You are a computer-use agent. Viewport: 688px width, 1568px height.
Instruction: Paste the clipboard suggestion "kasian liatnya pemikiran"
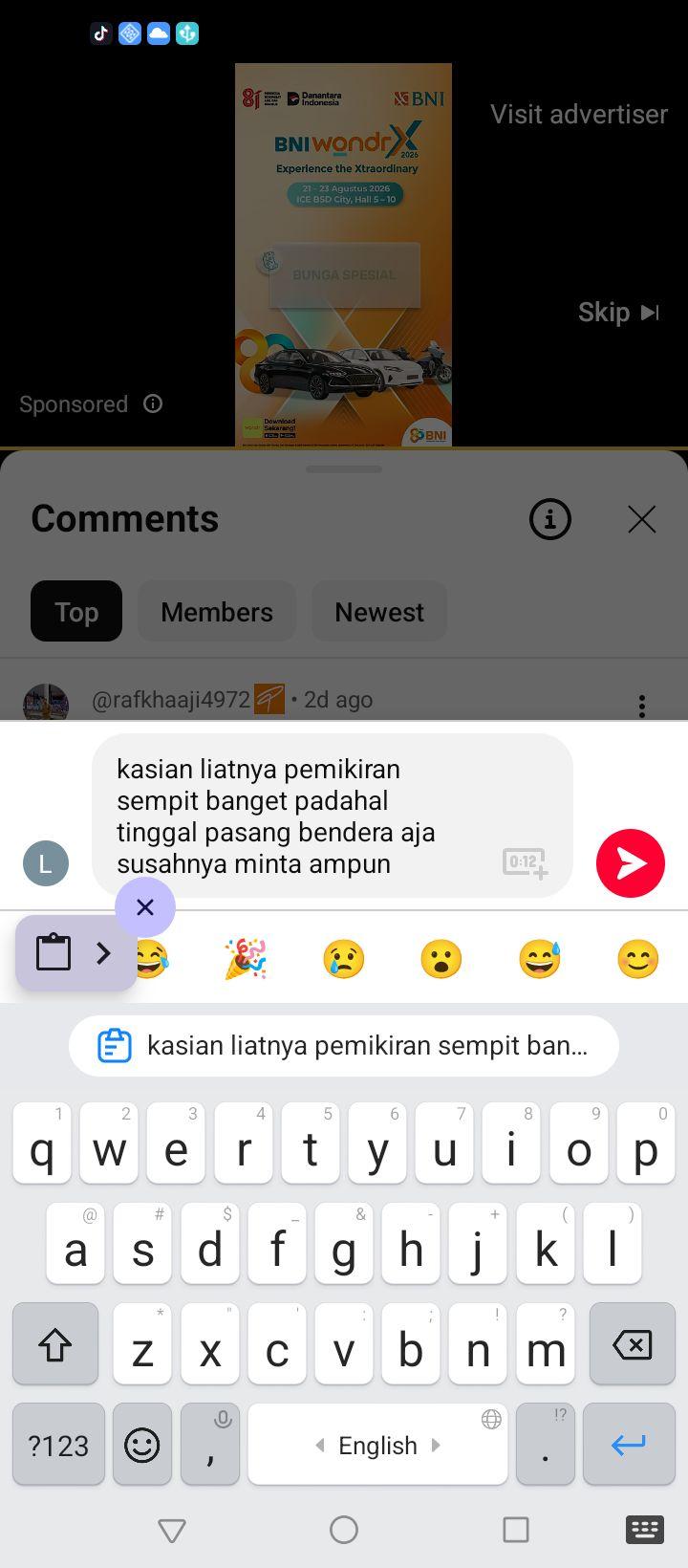(344, 1046)
